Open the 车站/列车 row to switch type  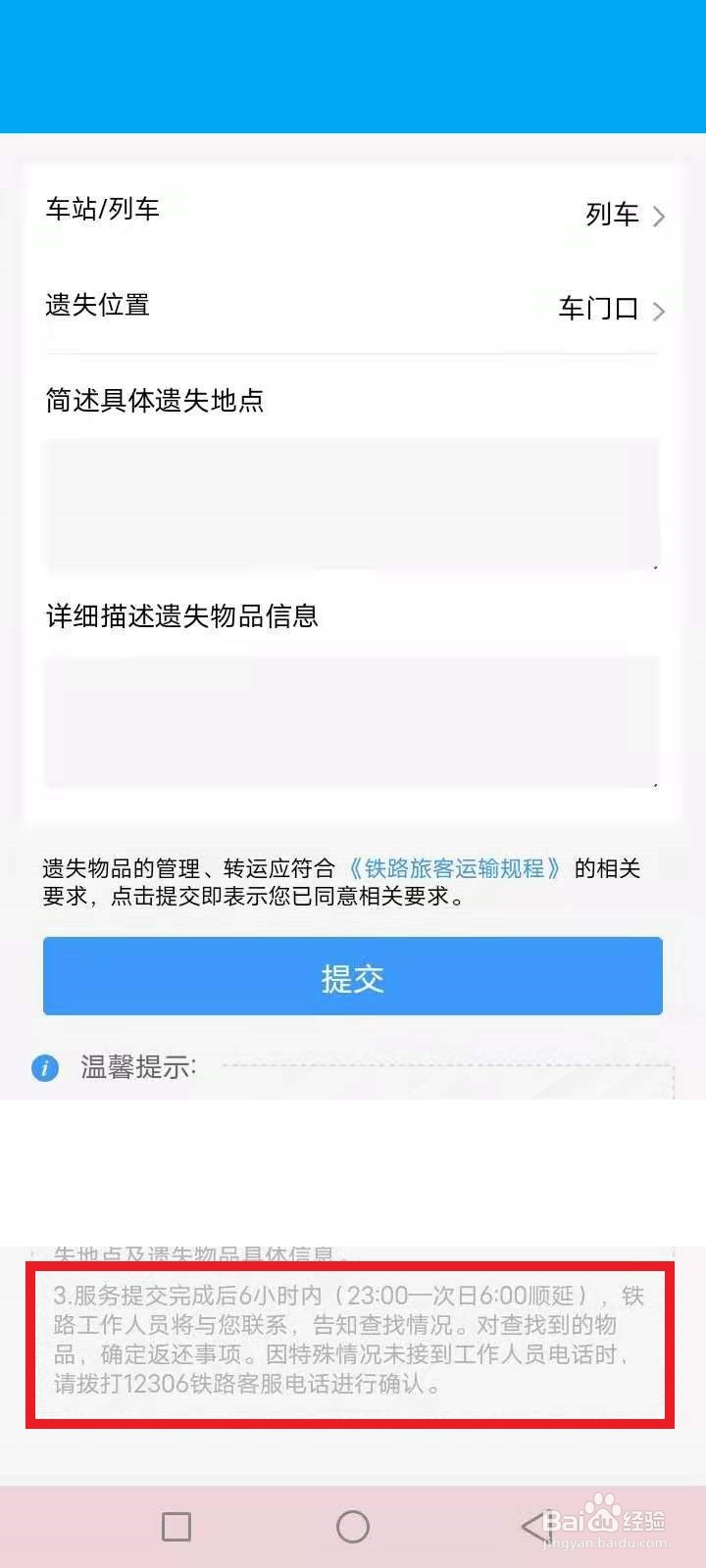pos(353,215)
